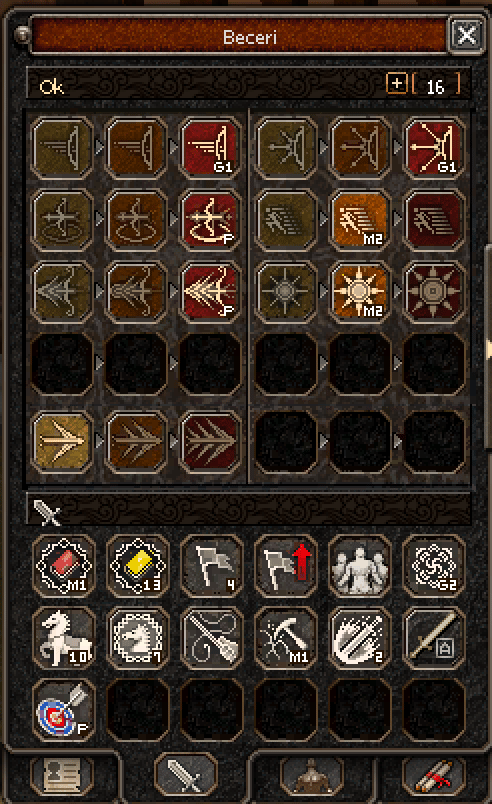Open the group of people skill
This screenshot has height=804, width=492.
[359, 566]
